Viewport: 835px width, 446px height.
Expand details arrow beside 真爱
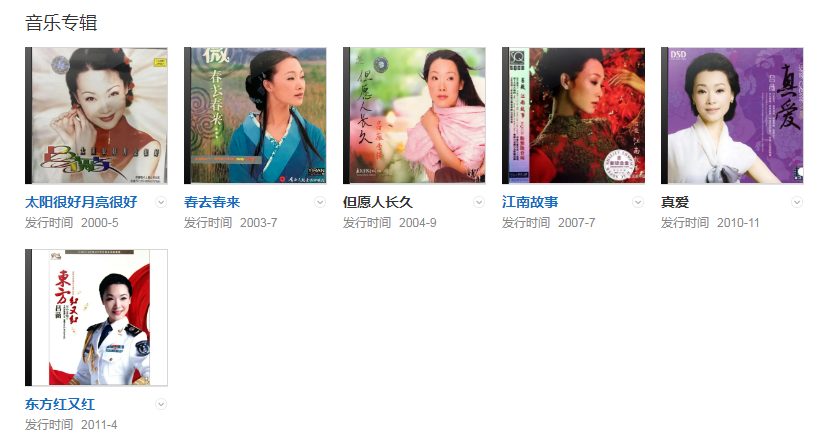point(797,202)
